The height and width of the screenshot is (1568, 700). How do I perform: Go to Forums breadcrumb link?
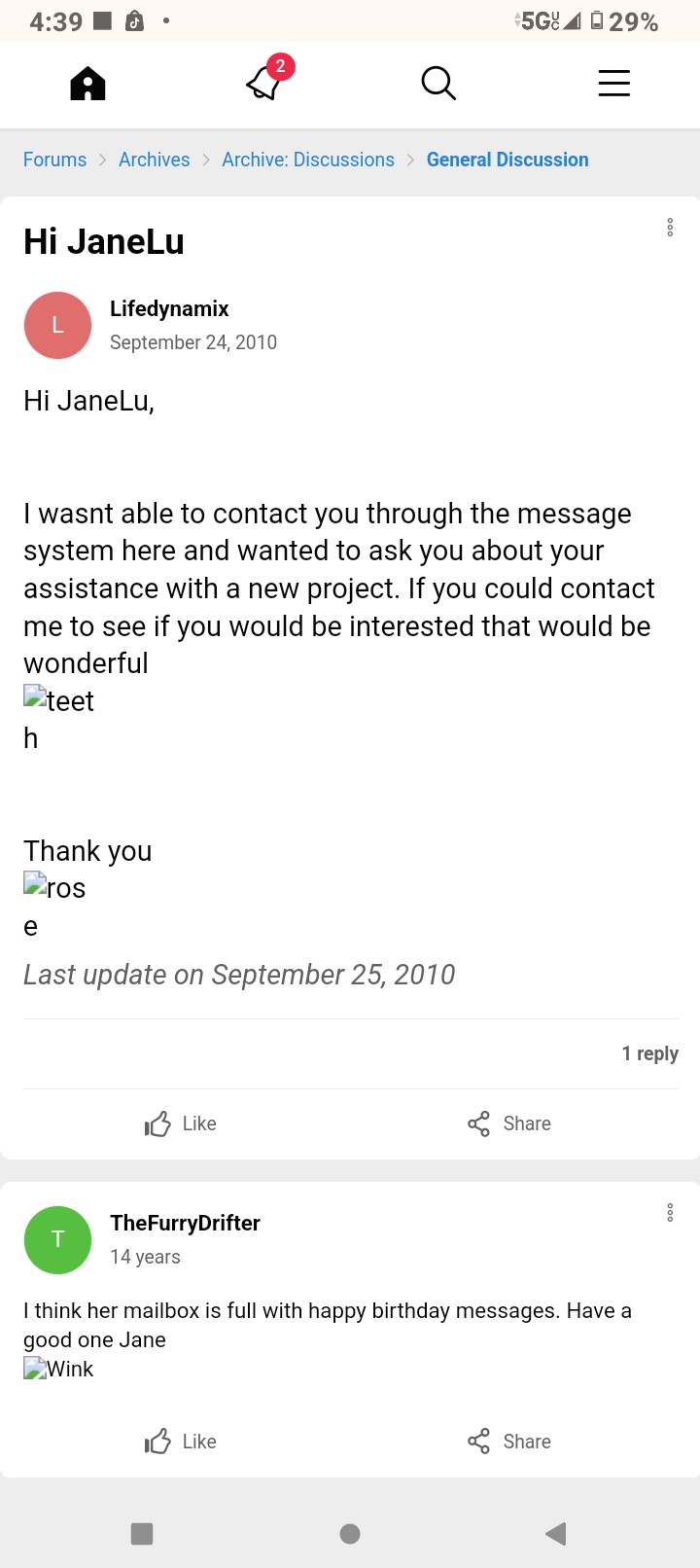tap(54, 160)
